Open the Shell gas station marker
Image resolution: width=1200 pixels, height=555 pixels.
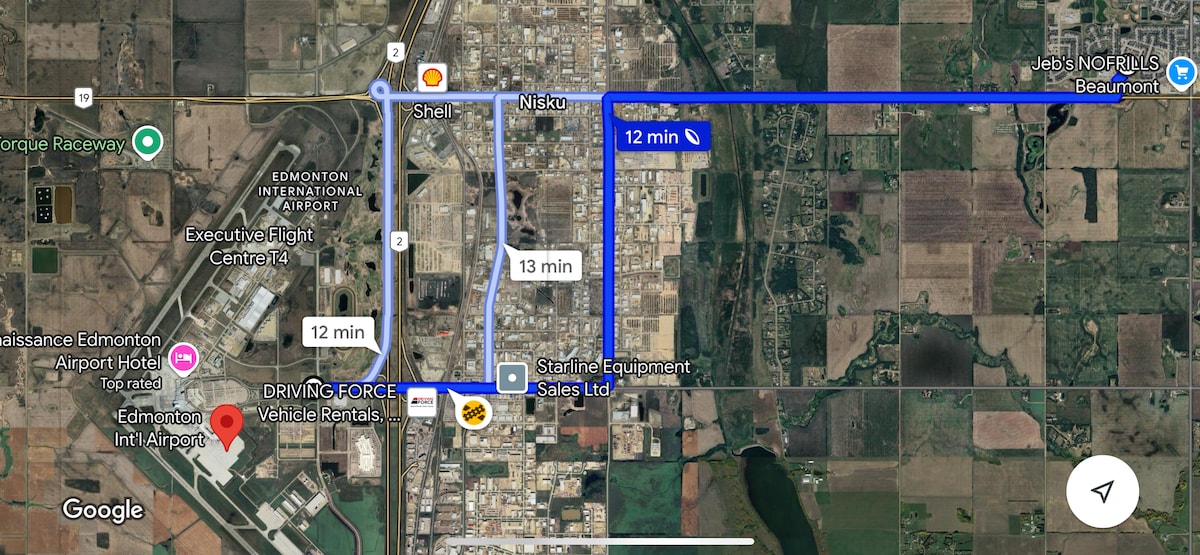[x=432, y=77]
